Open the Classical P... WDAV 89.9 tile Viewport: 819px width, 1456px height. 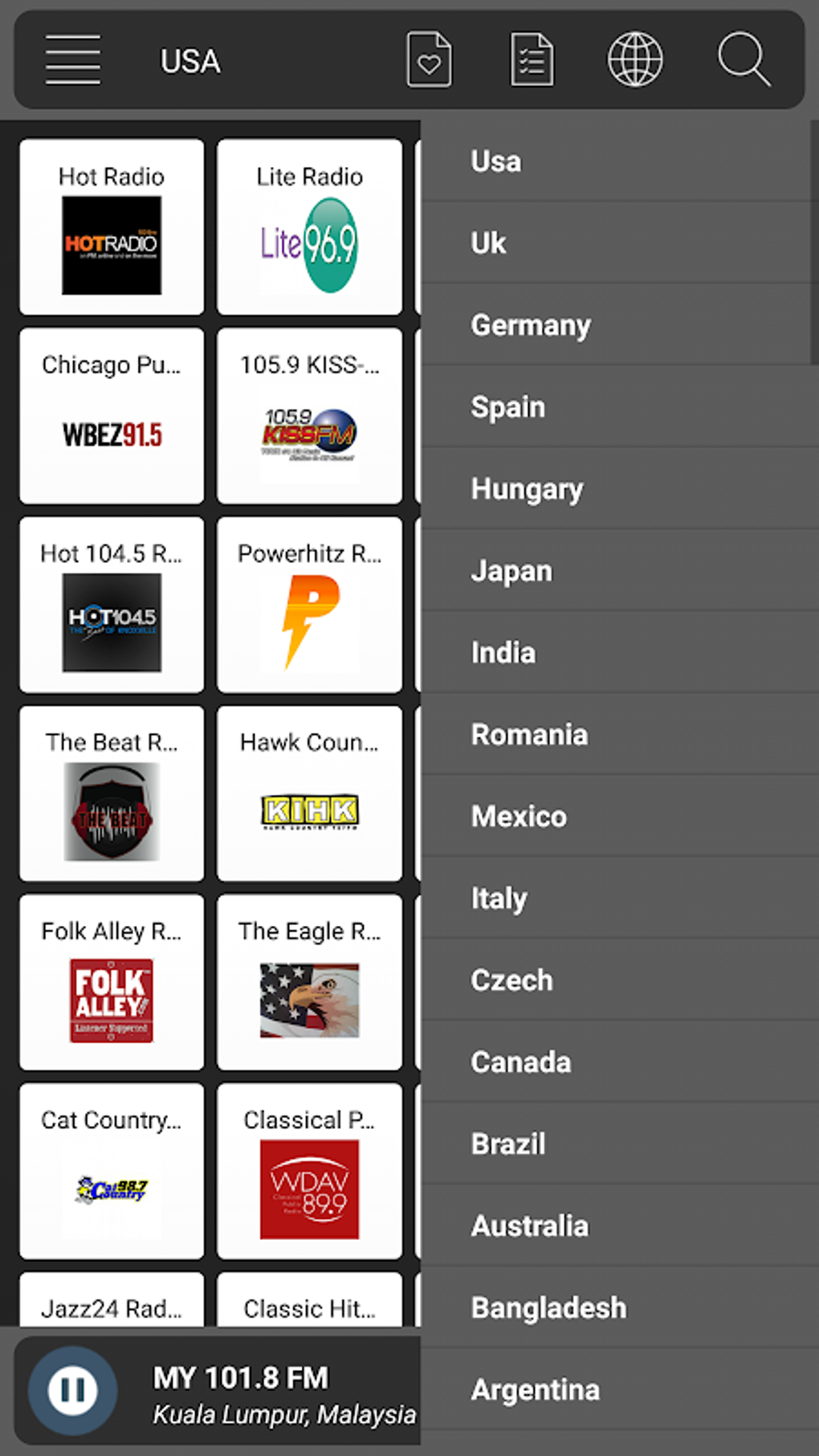pyautogui.click(x=309, y=1171)
